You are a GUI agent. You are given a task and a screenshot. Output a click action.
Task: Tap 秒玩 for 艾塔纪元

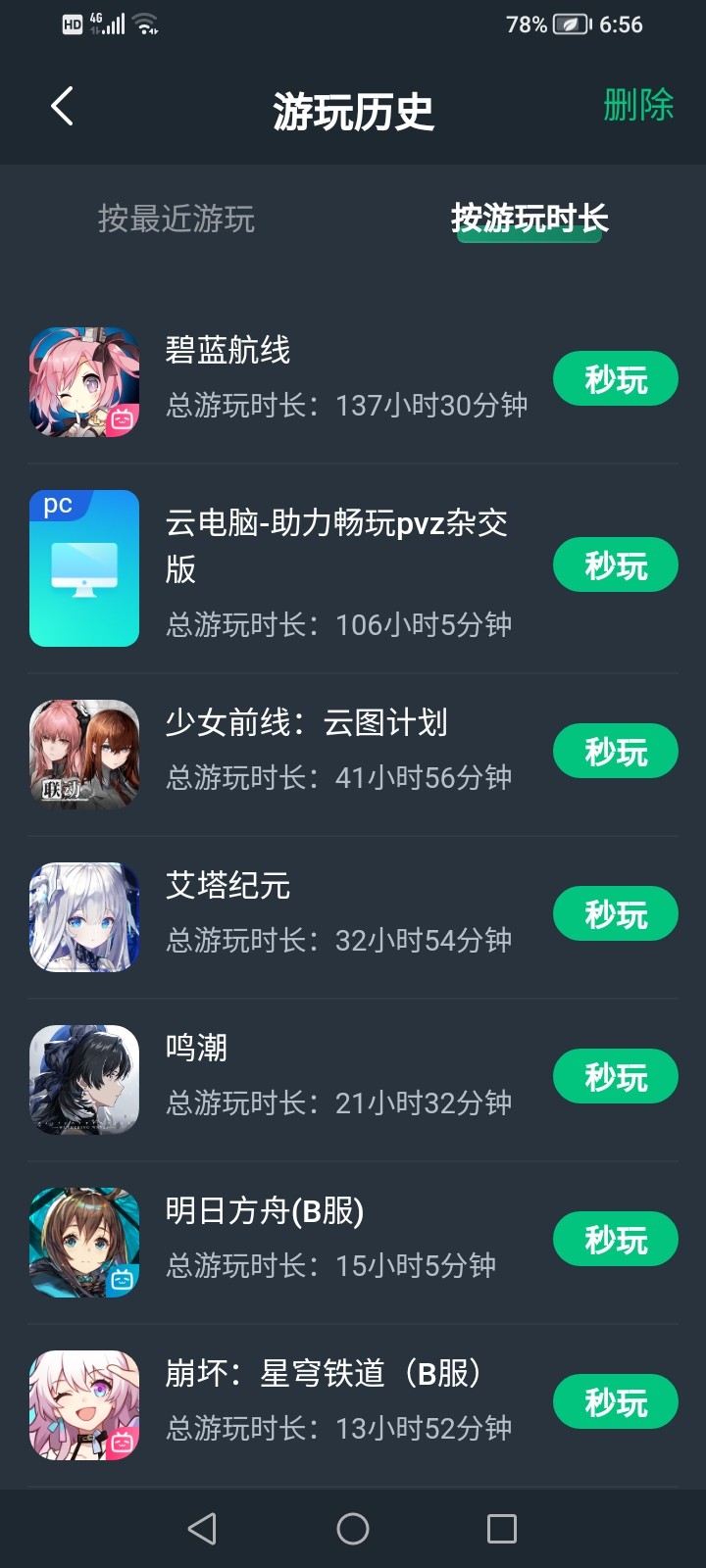click(x=615, y=914)
